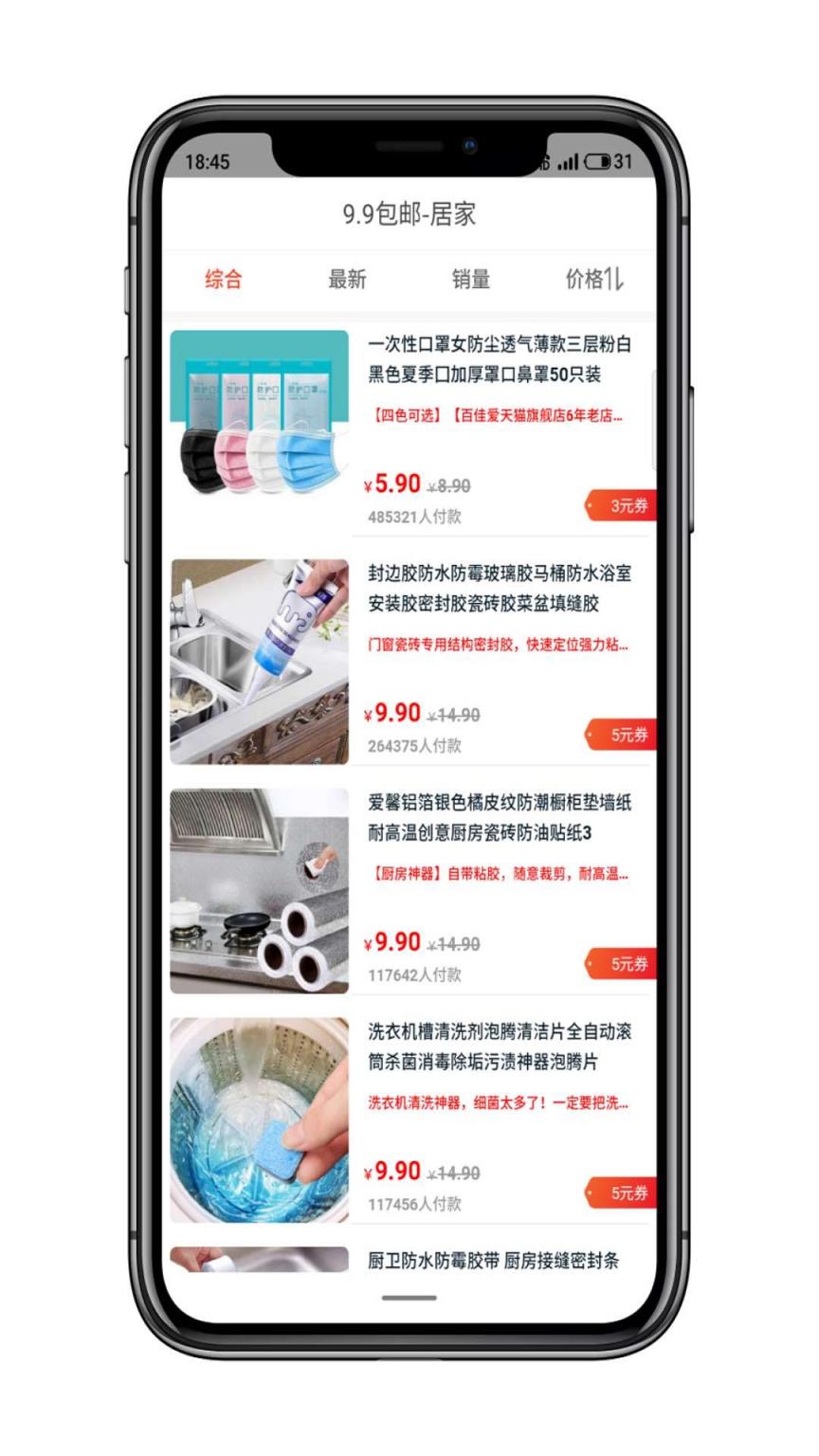The width and height of the screenshot is (819, 1456).
Task: Click the battery indicator in the status bar
Action: pyautogui.click(x=601, y=163)
